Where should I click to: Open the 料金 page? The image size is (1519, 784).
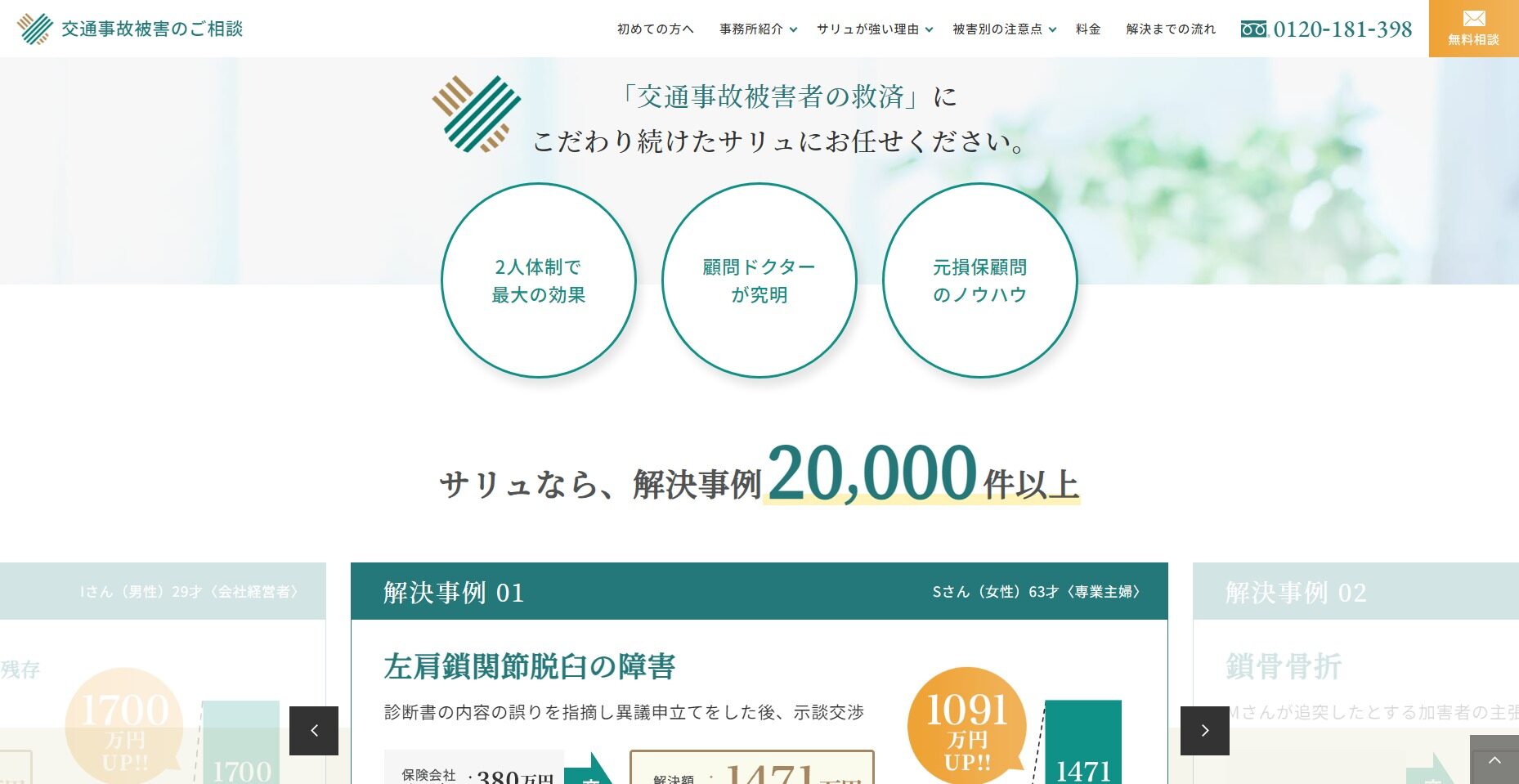[1088, 29]
